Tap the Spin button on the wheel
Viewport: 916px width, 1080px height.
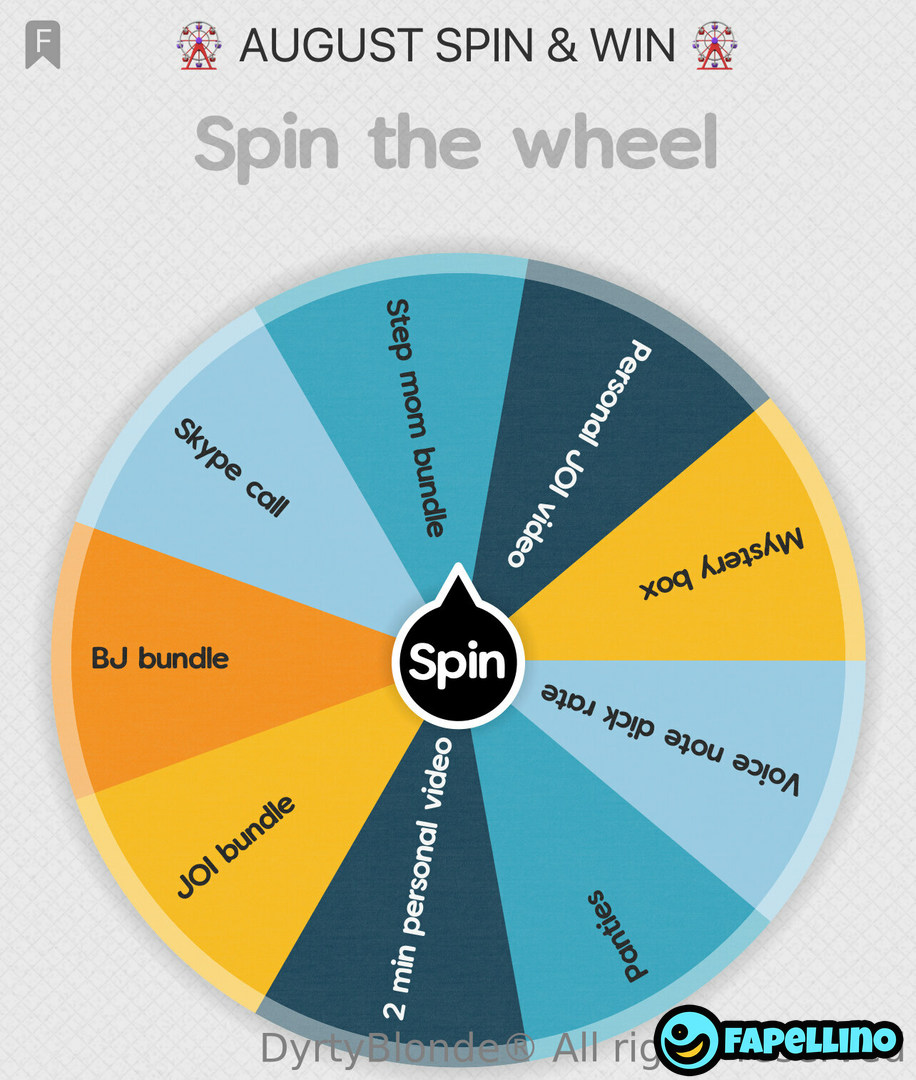(x=458, y=661)
